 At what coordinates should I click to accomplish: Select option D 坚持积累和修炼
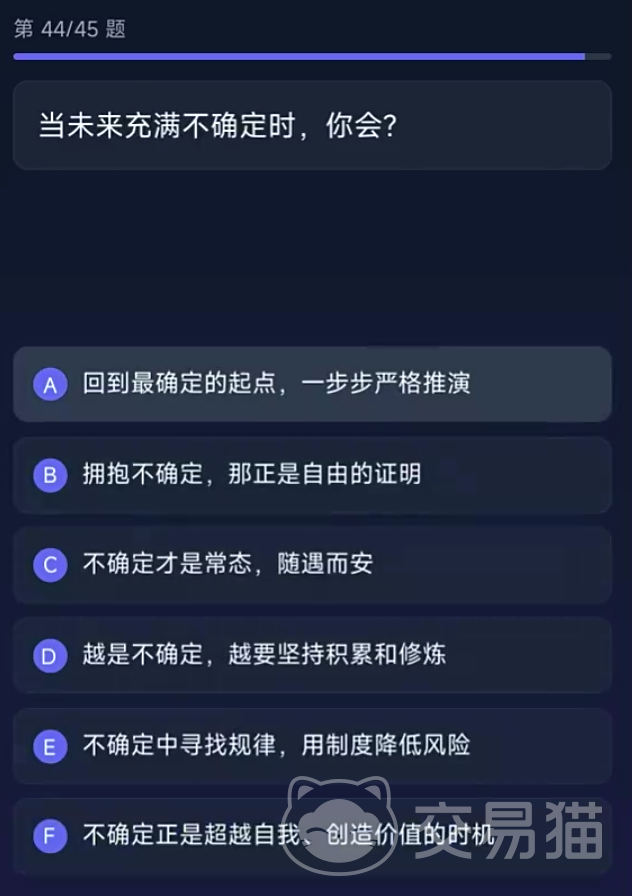pos(311,655)
